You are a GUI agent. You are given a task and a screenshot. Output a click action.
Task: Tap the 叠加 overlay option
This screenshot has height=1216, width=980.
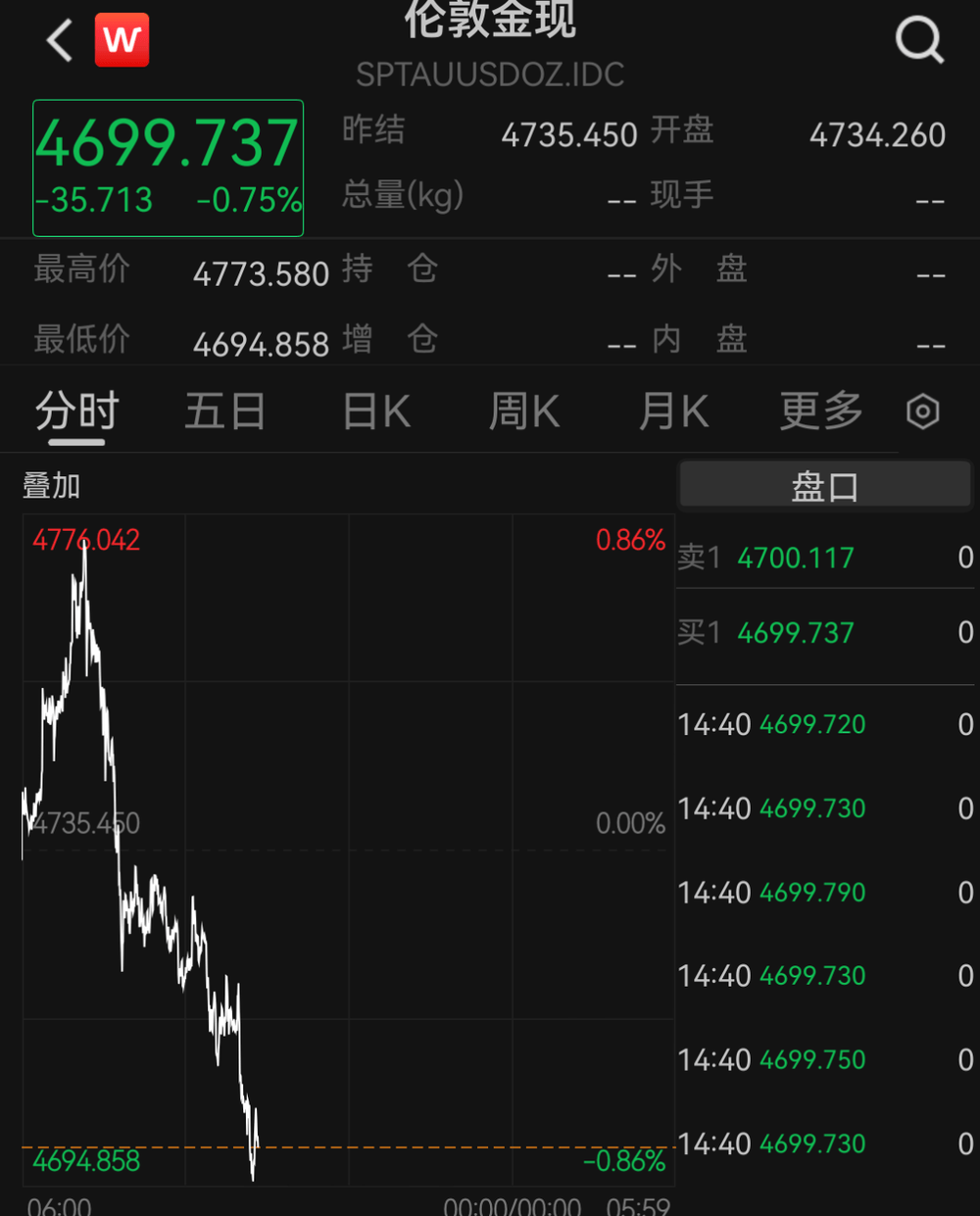point(51,485)
